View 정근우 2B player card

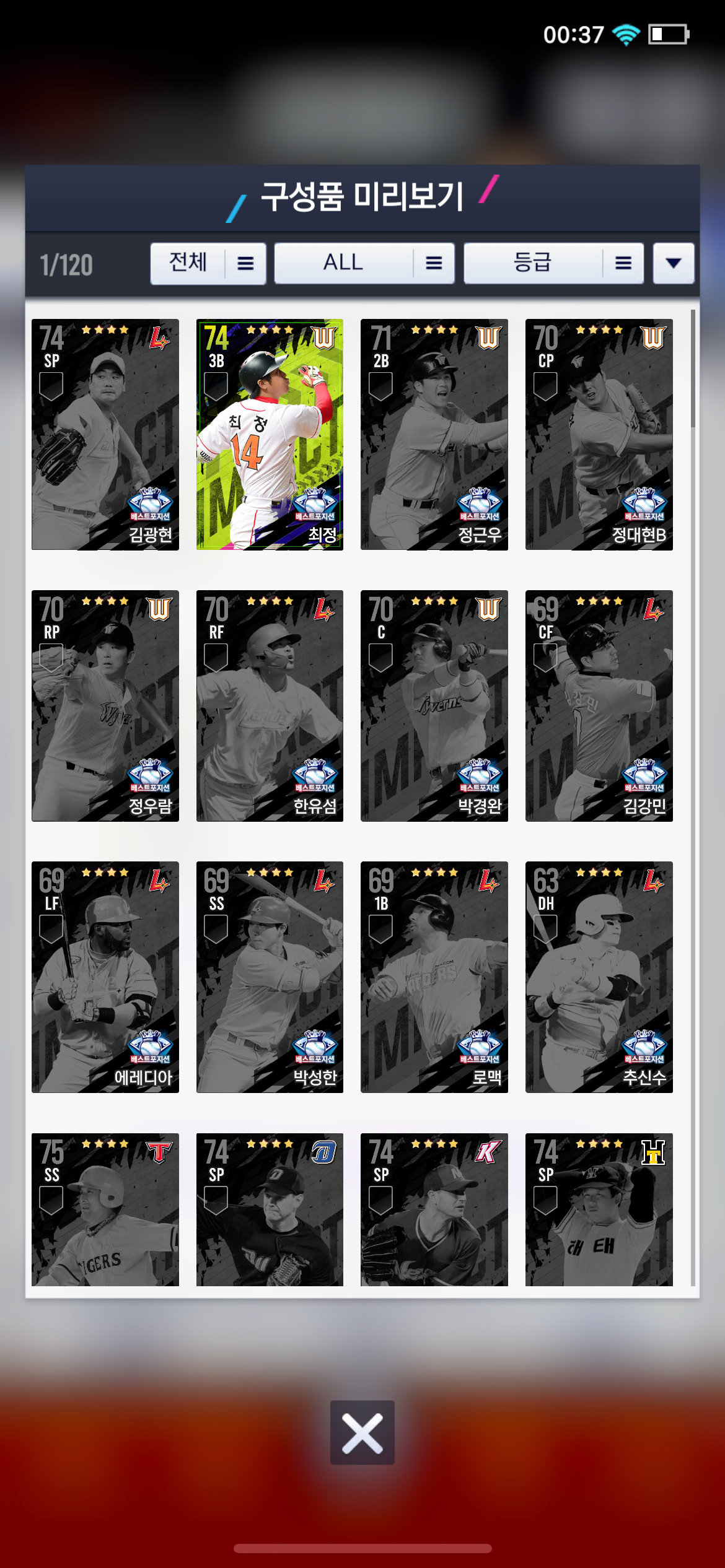click(x=434, y=434)
